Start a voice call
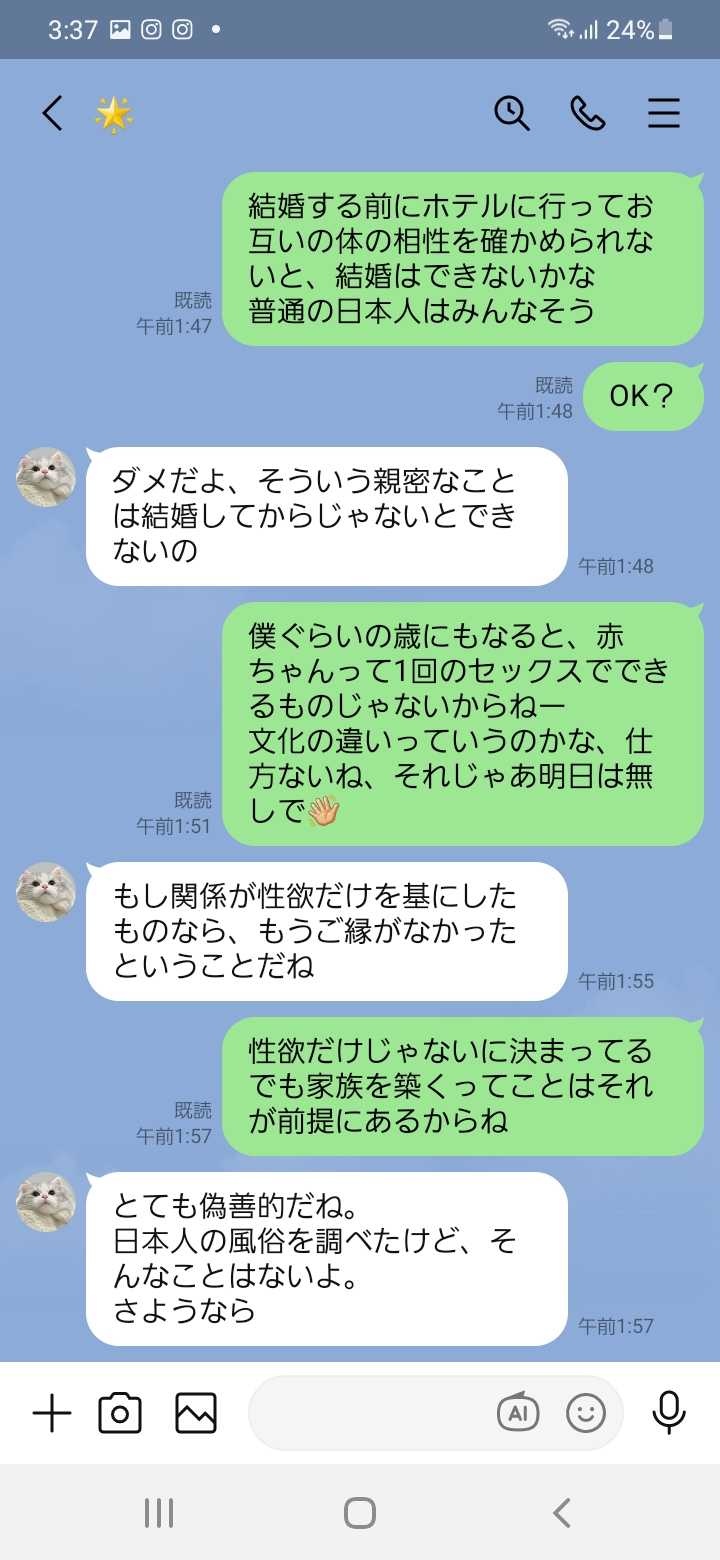This screenshot has height=1560, width=720. click(x=588, y=114)
